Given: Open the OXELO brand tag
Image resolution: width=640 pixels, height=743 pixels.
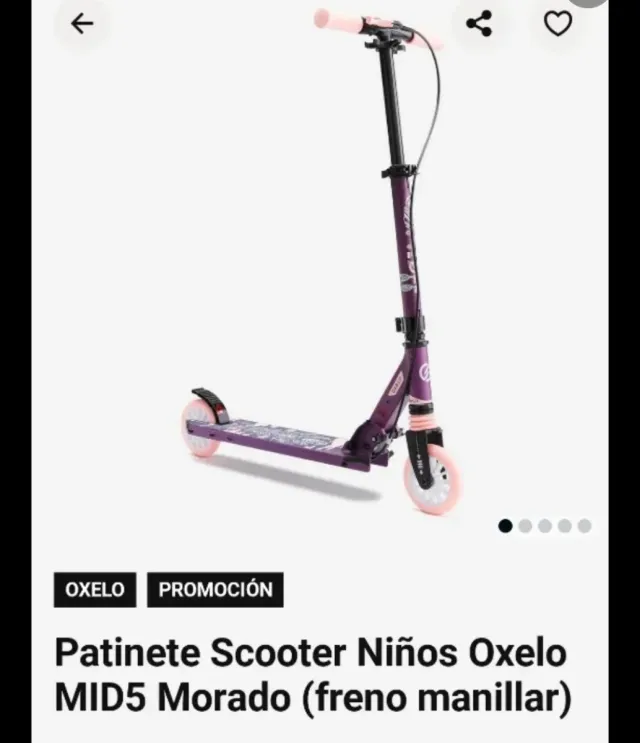Looking at the screenshot, I should [x=95, y=589].
